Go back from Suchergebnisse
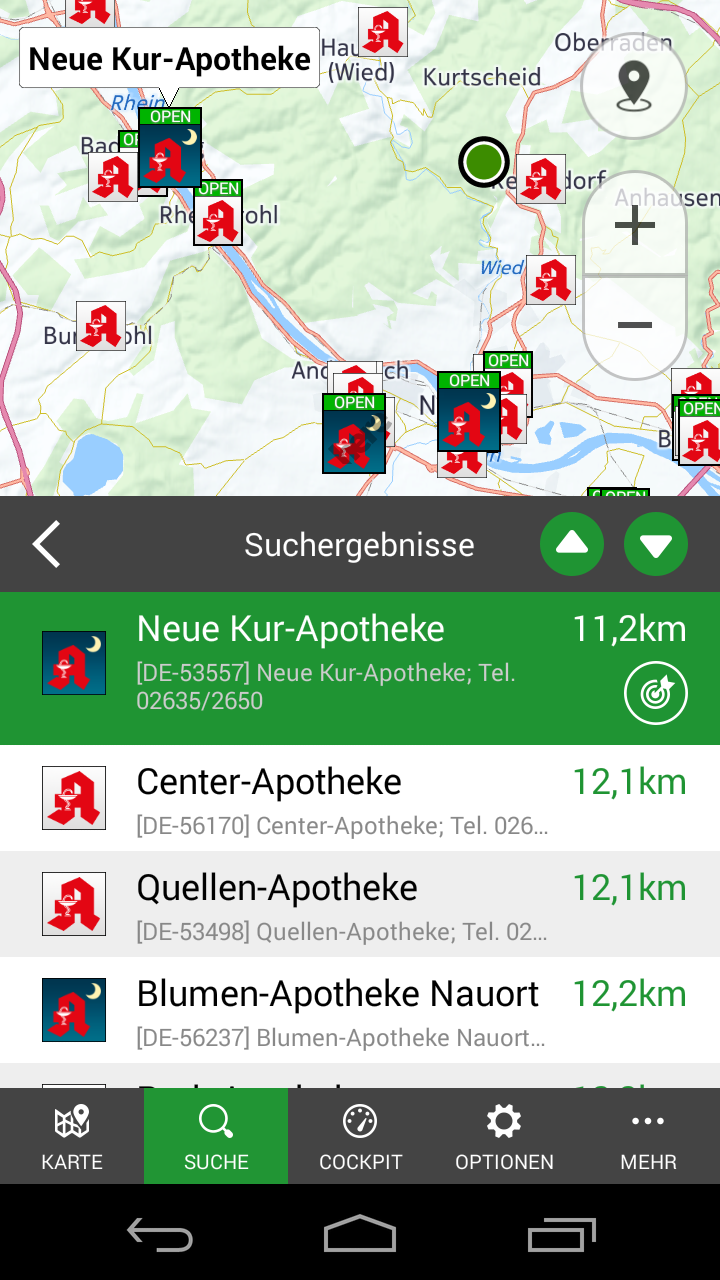Viewport: 720px width, 1280px height. 47,545
